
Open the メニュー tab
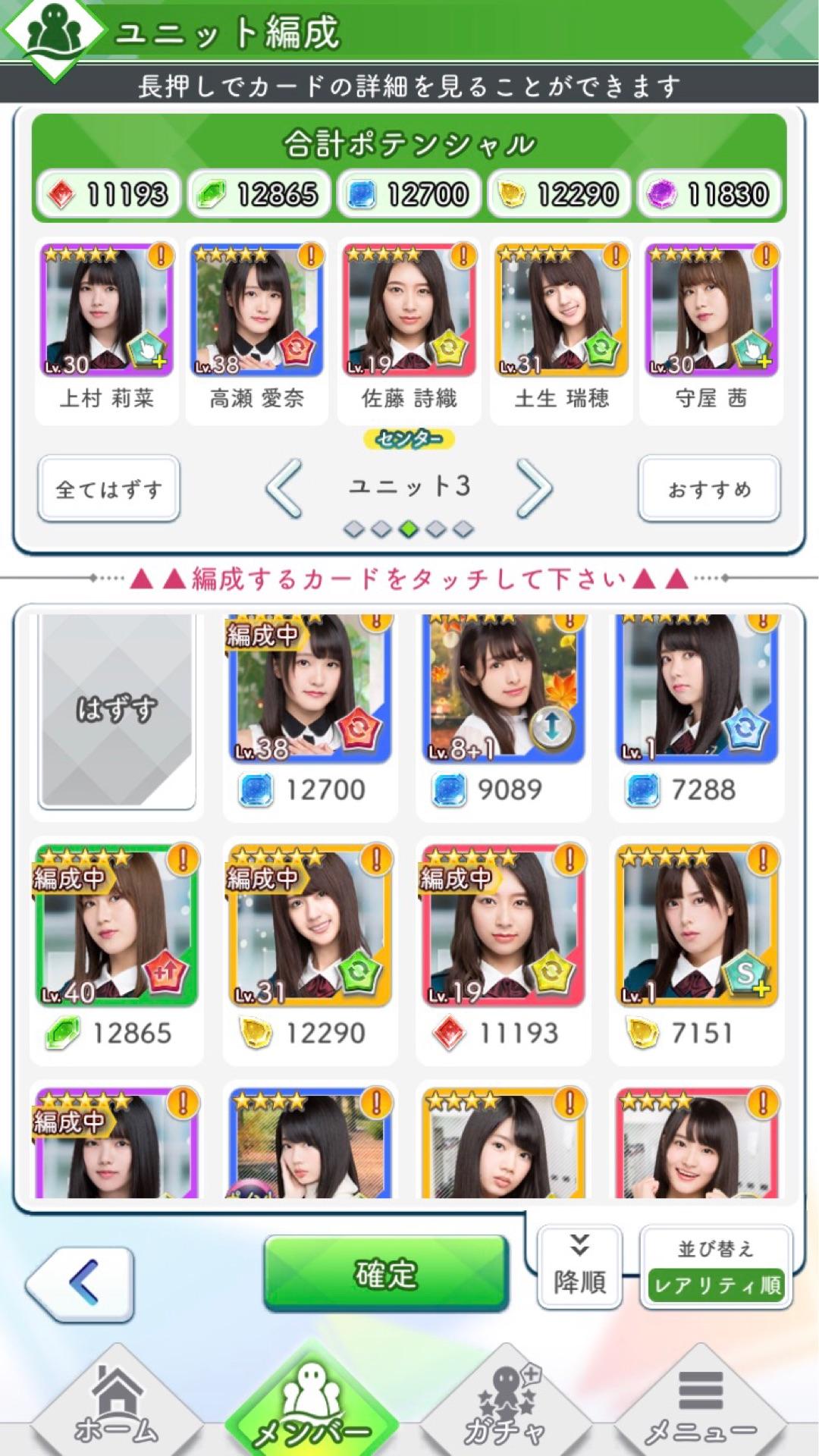[701, 1403]
